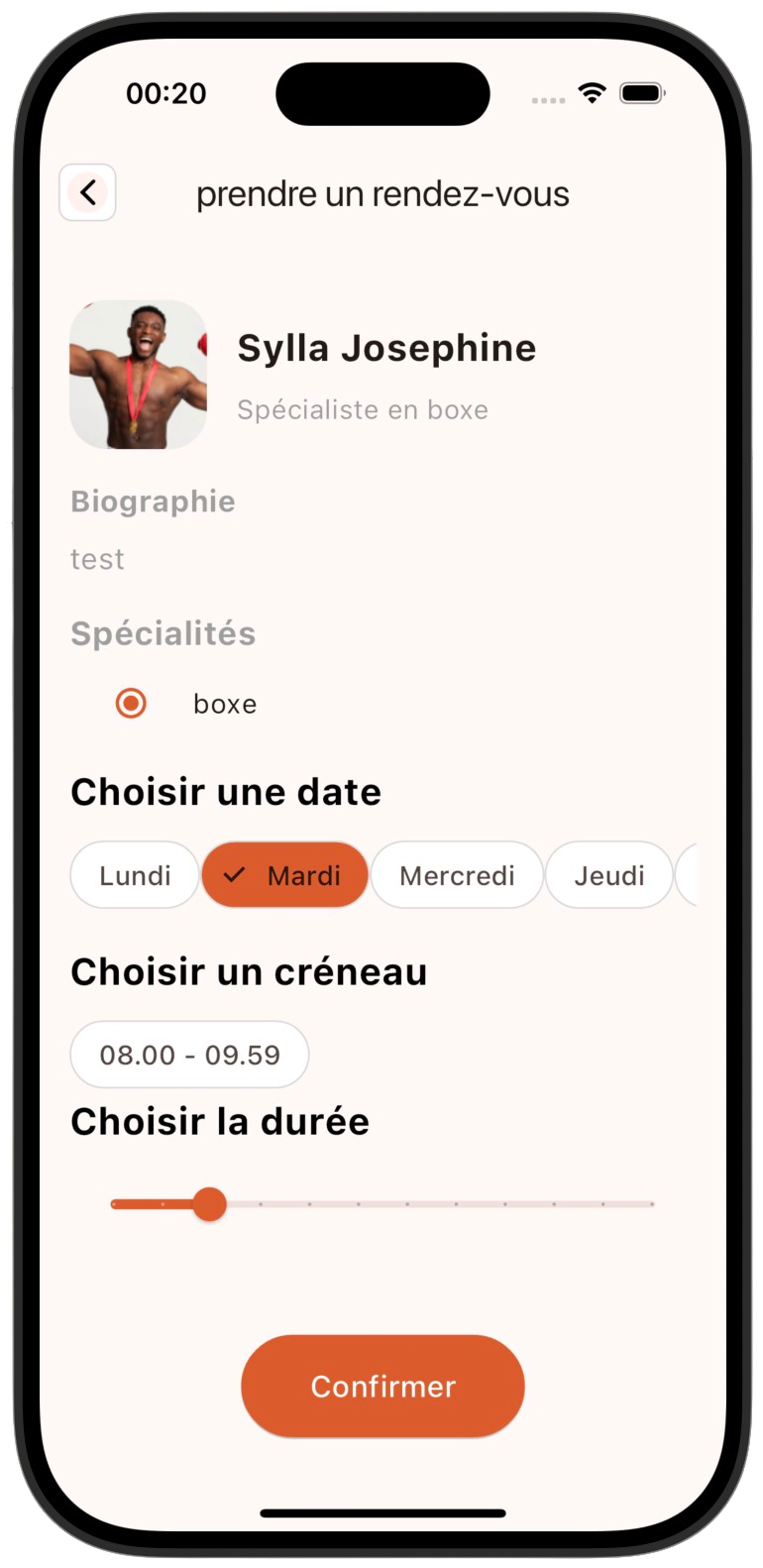Image resolution: width=763 pixels, height=1568 pixels.
Task: Select the Jeudi chip
Action: click(x=609, y=875)
